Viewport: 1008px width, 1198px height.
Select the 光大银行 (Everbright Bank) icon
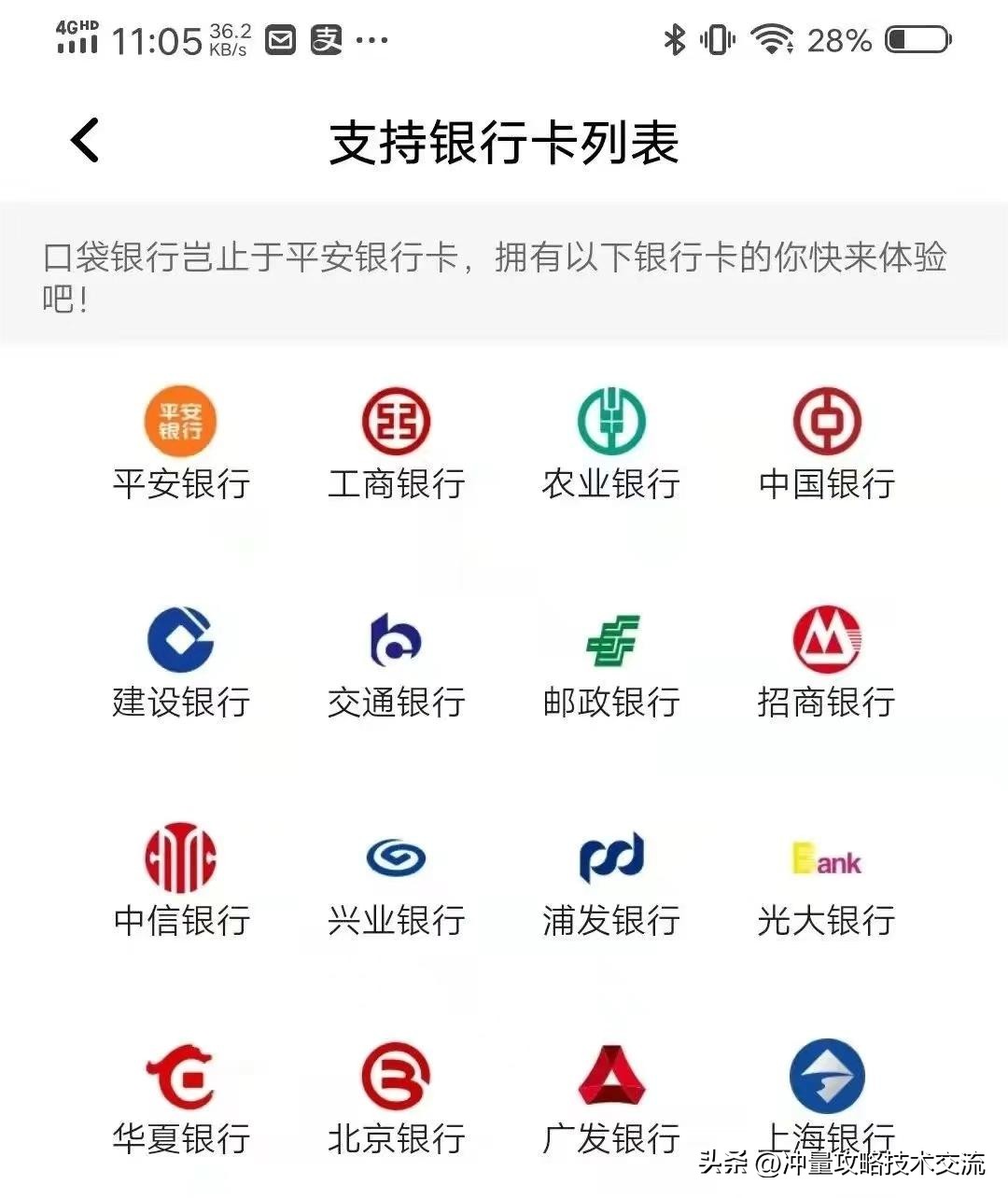pos(825,858)
